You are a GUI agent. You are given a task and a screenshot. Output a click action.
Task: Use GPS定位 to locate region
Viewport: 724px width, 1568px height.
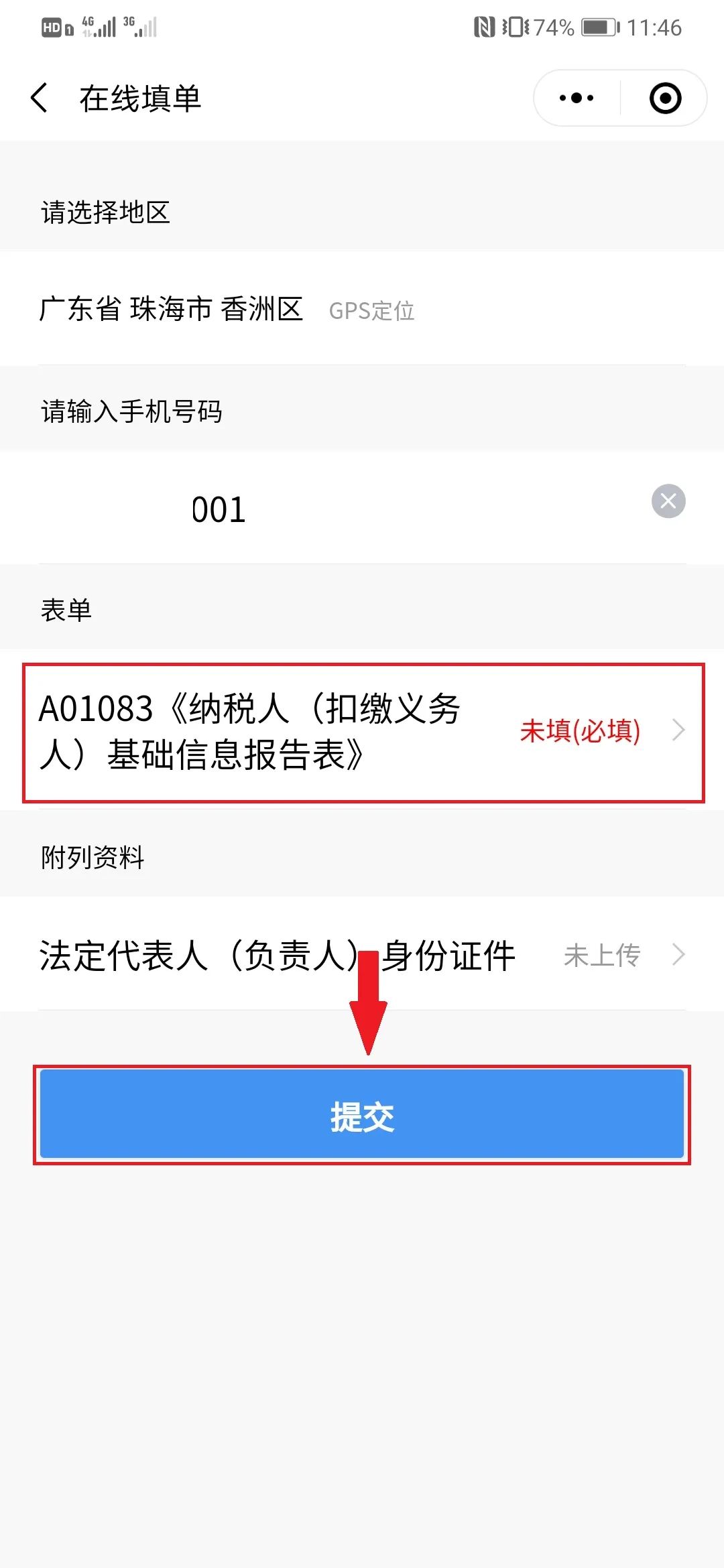371,311
